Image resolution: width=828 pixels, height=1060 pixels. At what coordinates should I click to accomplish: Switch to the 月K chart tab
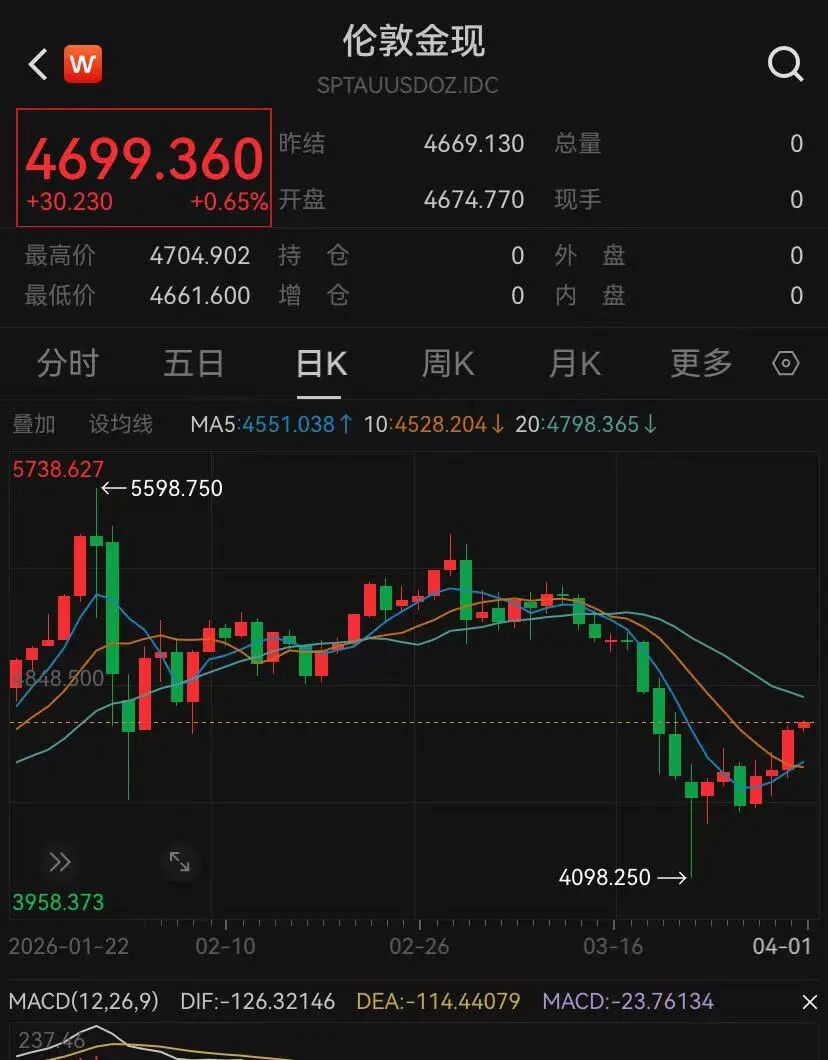point(574,364)
